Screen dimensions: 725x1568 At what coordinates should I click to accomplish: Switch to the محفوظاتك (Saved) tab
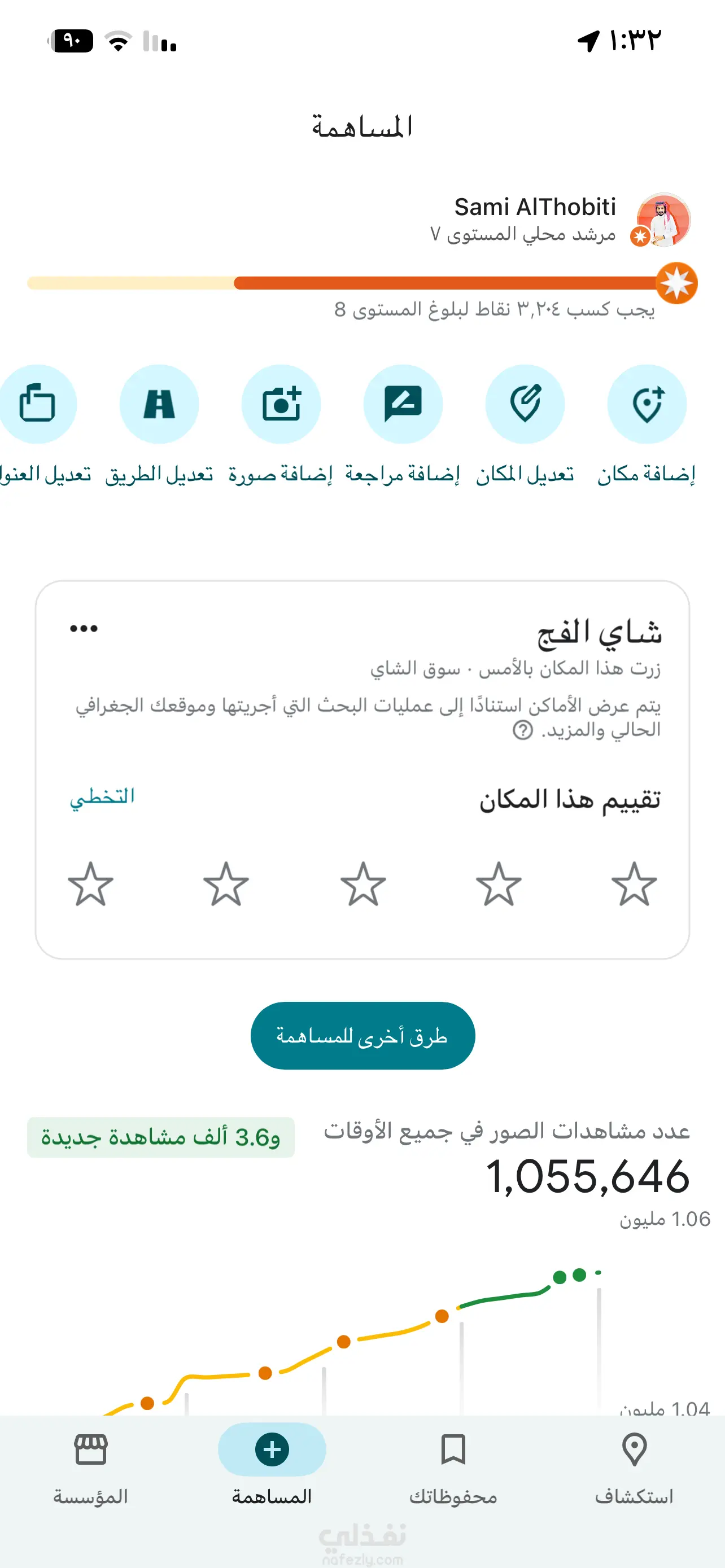tap(453, 1467)
